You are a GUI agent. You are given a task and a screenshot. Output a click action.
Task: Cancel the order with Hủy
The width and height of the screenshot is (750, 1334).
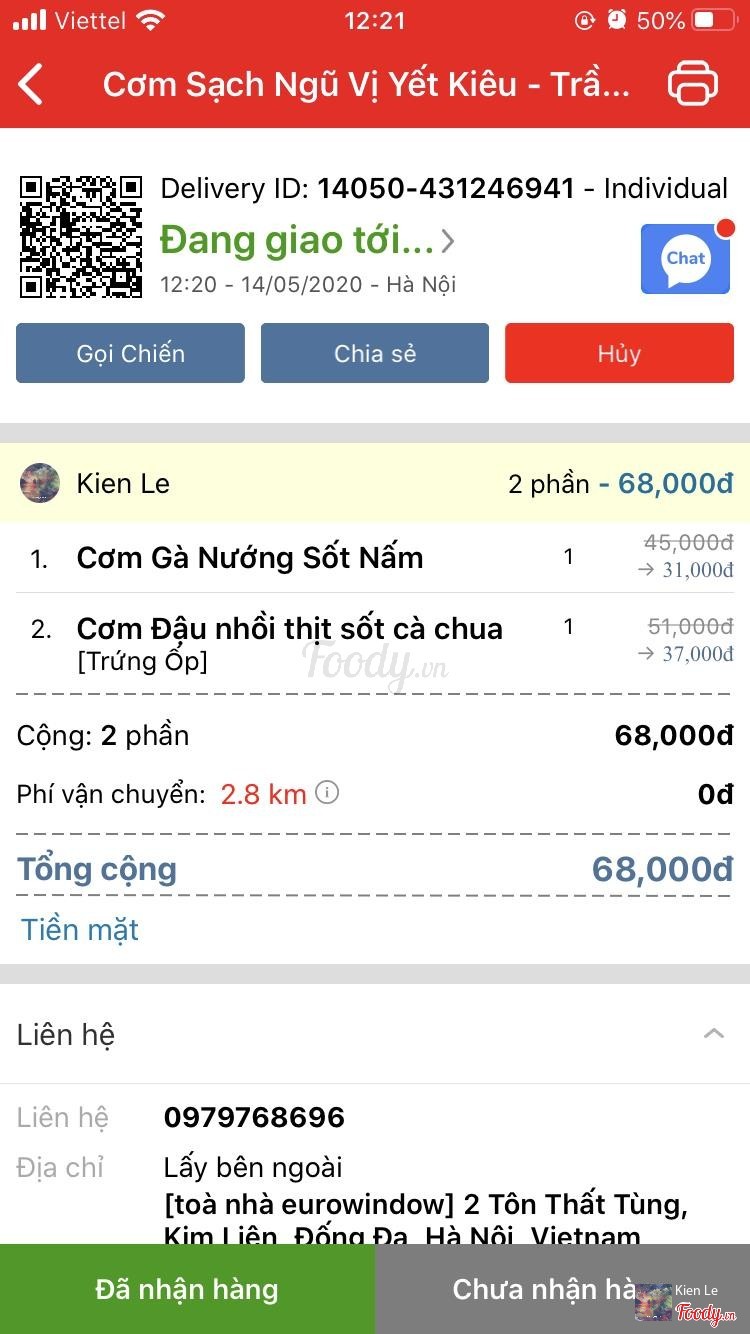click(x=619, y=353)
